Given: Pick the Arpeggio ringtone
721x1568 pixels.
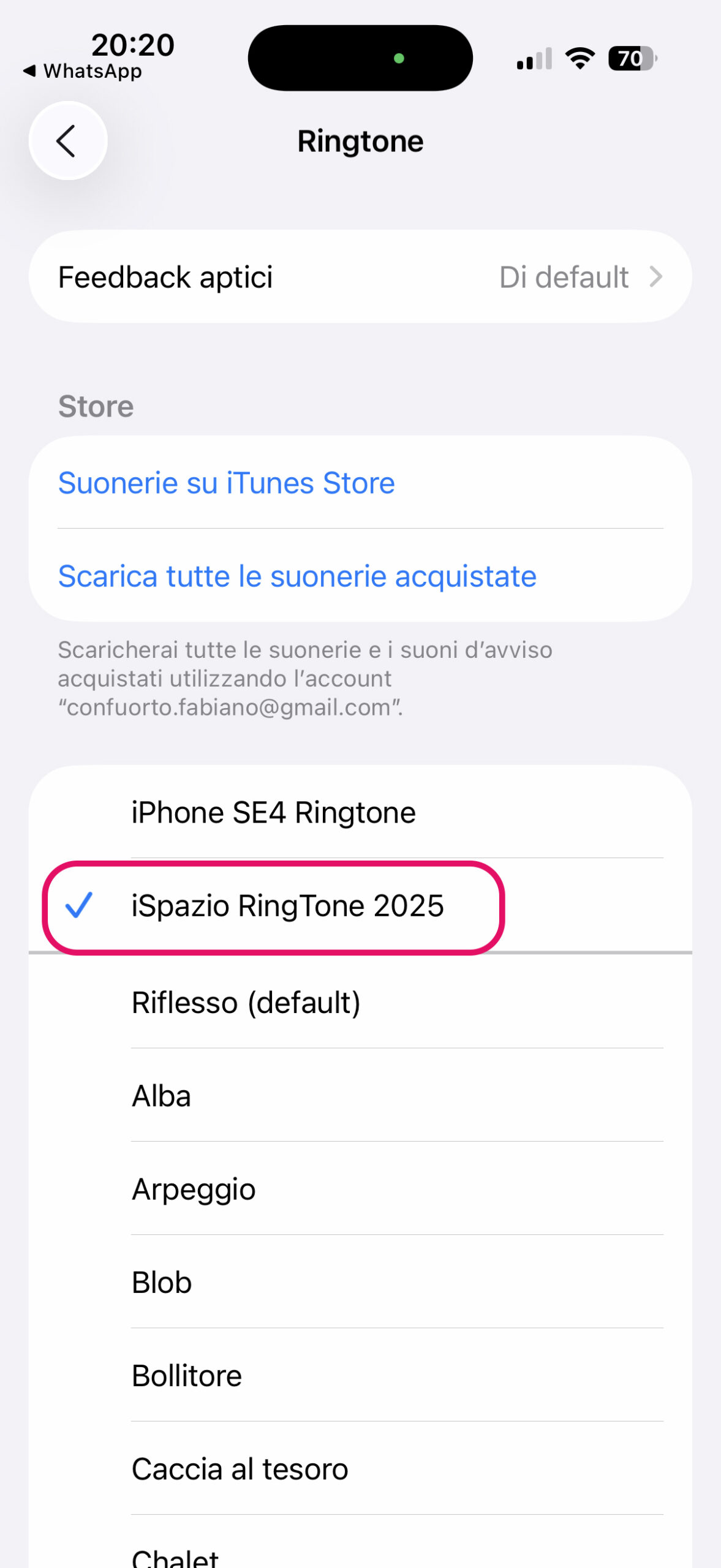Looking at the screenshot, I should [360, 1188].
